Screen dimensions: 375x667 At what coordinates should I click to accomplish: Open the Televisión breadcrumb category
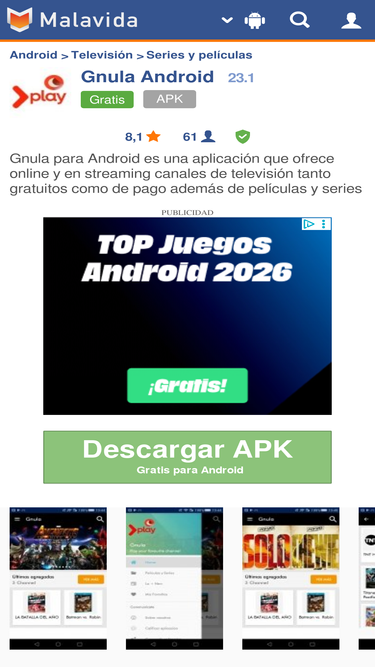pyautogui.click(x=102, y=55)
